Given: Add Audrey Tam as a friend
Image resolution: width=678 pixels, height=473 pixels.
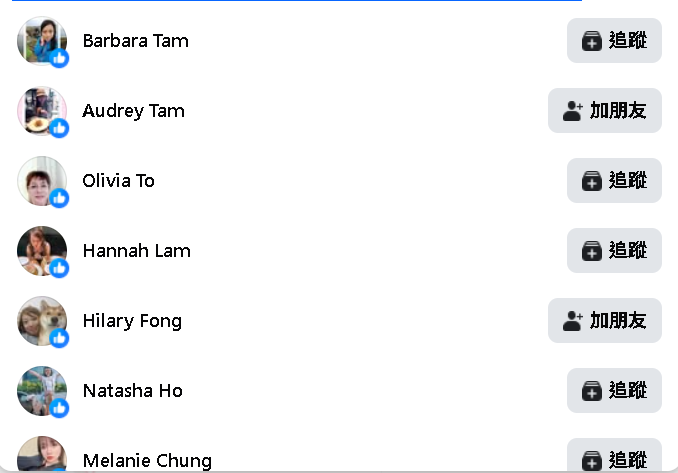Looking at the screenshot, I should click(x=604, y=111).
